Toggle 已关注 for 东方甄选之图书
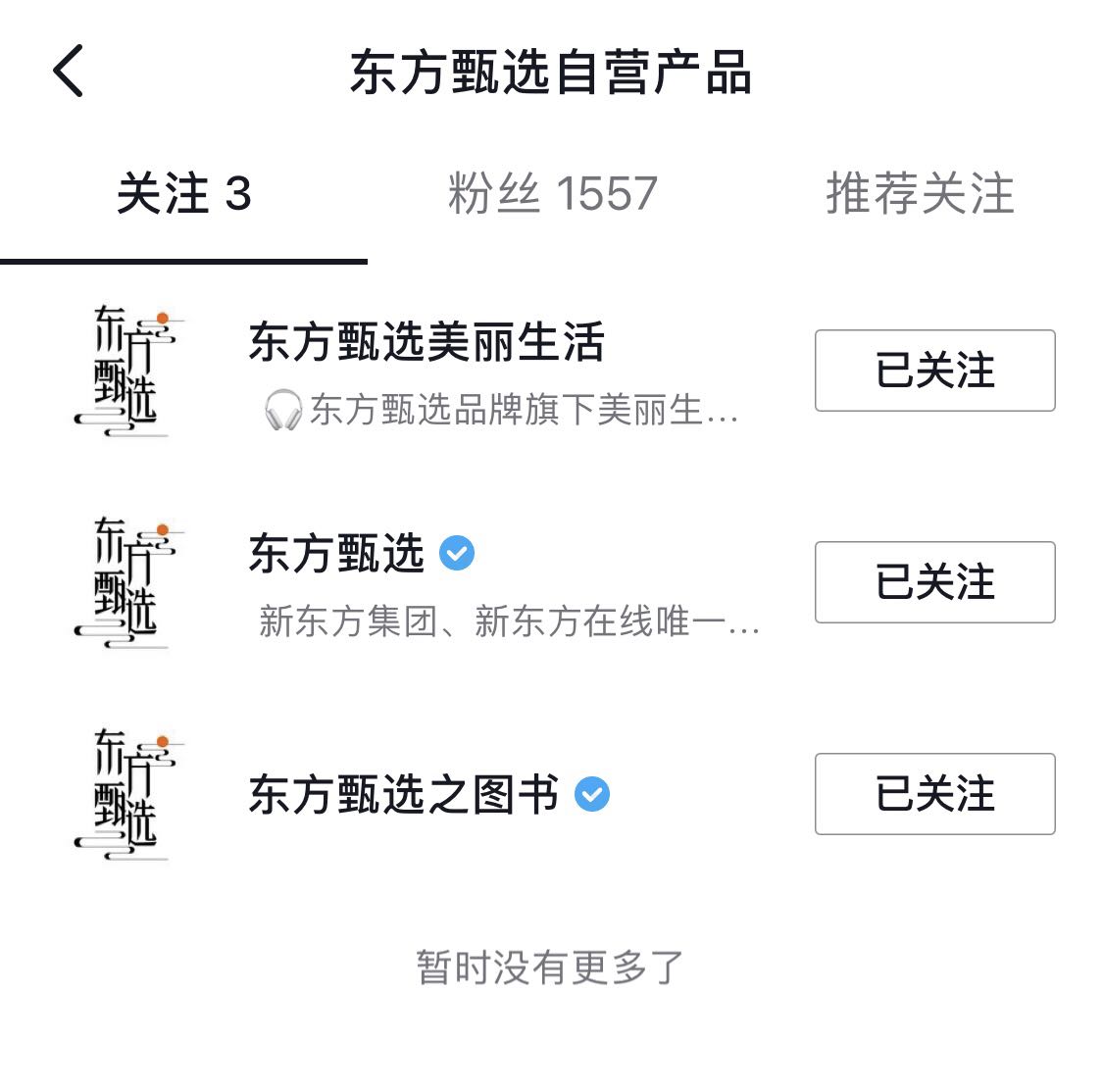The image size is (1103, 1092). point(934,794)
